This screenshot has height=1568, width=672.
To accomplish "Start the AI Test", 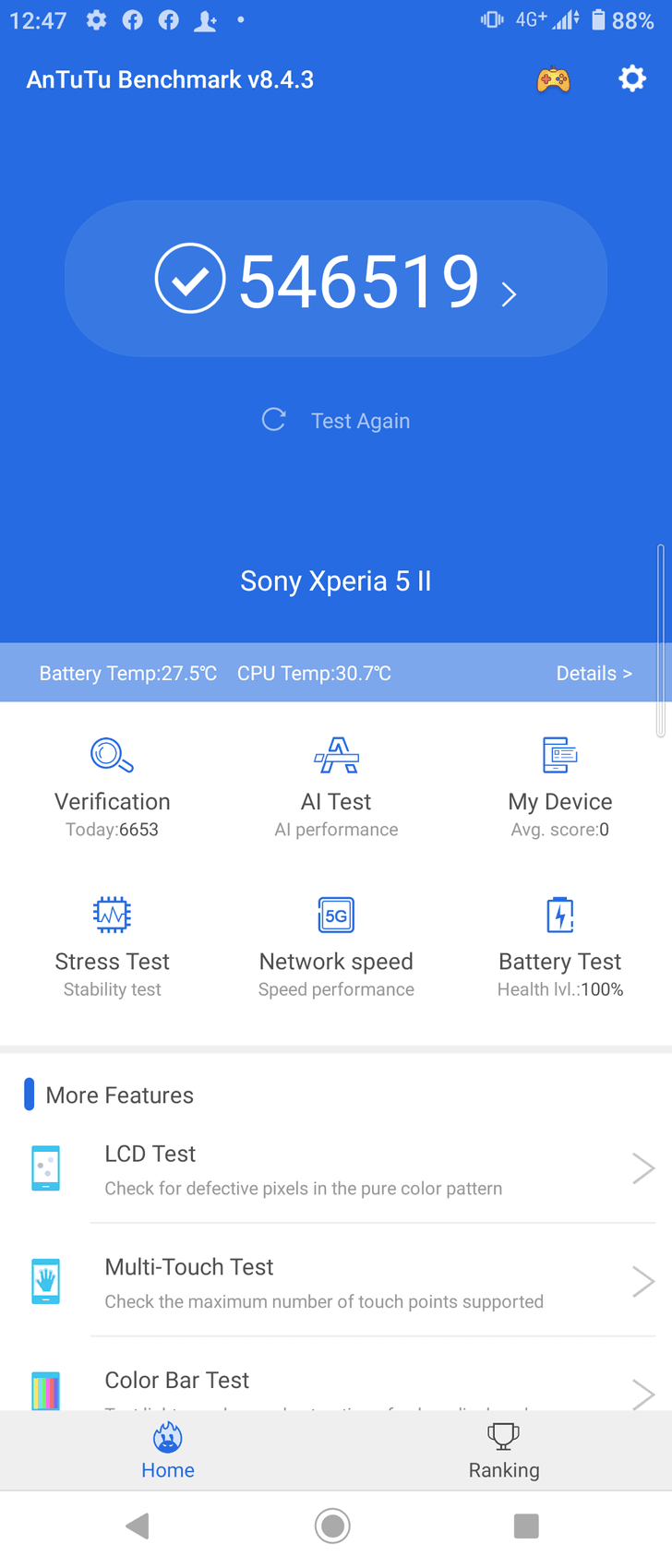I will coord(336,786).
